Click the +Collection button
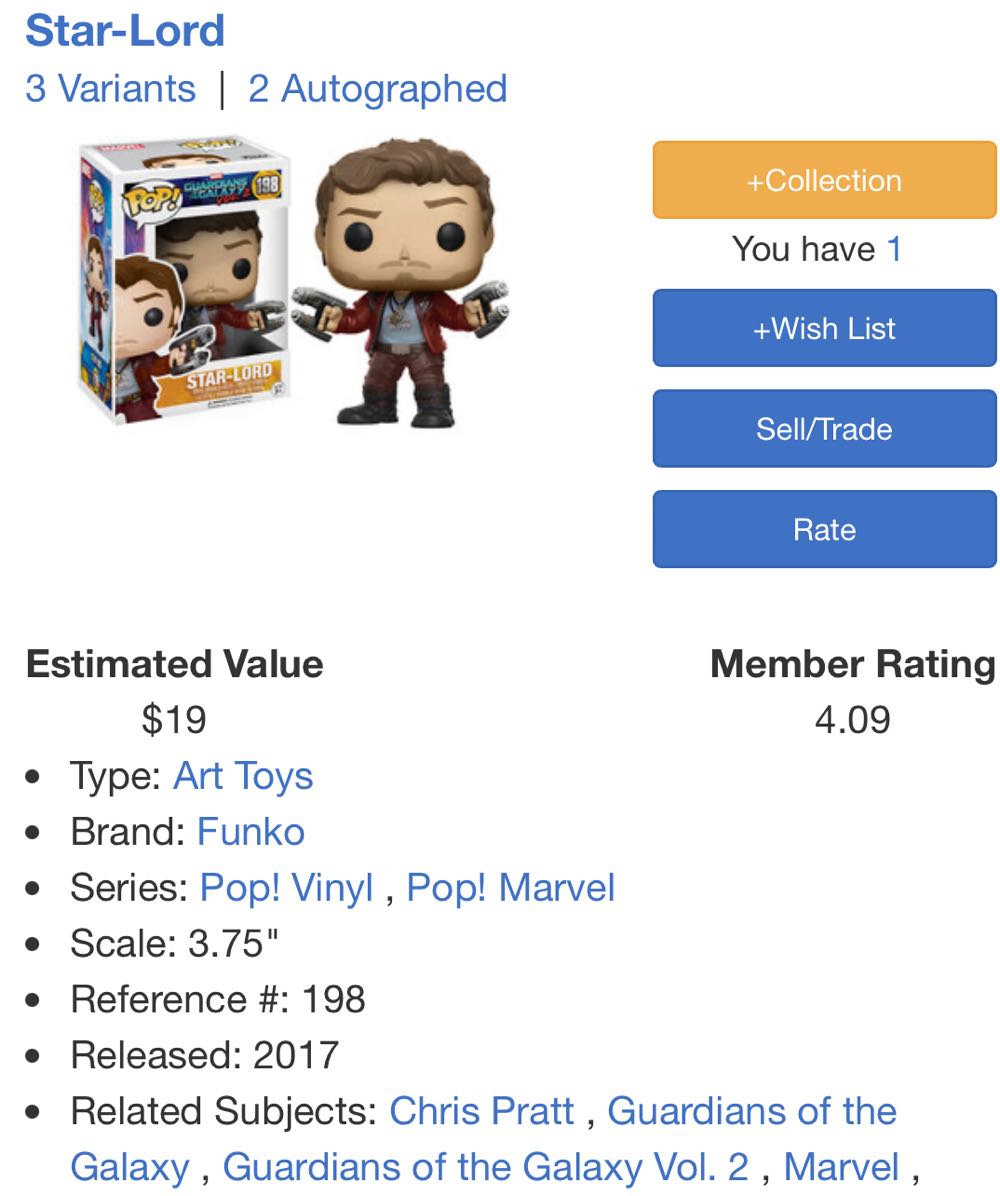The width and height of the screenshot is (1000, 1196). 824,182
